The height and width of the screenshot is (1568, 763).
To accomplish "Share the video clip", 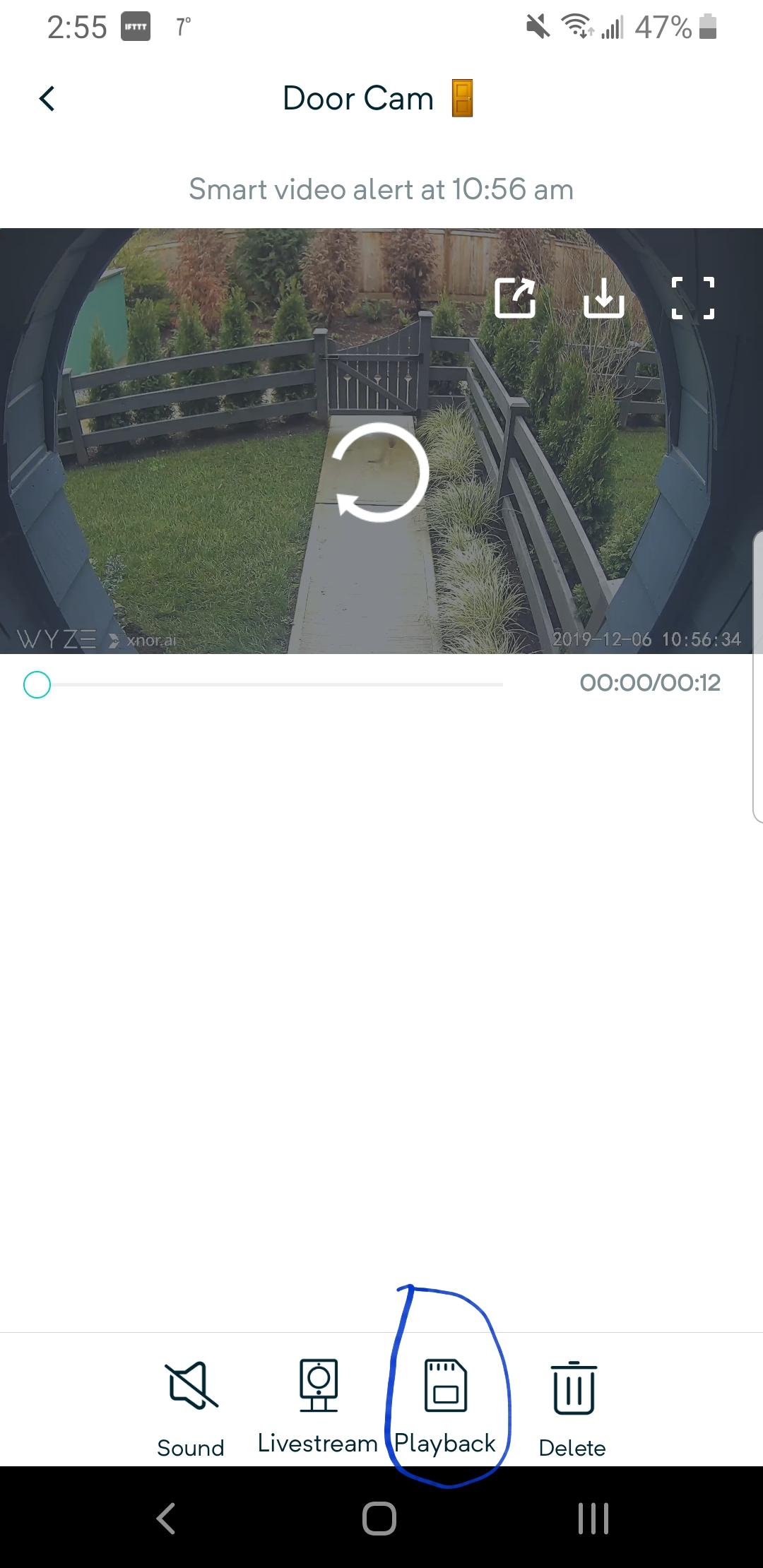I will point(515,298).
